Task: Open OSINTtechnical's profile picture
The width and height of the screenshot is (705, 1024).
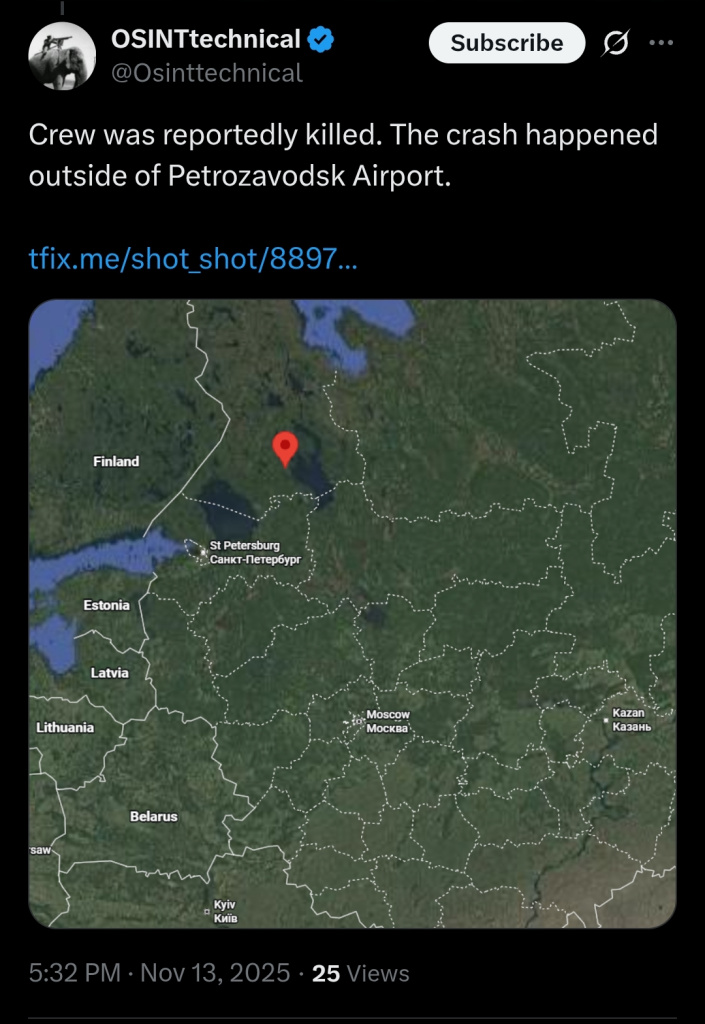Action: pos(63,55)
